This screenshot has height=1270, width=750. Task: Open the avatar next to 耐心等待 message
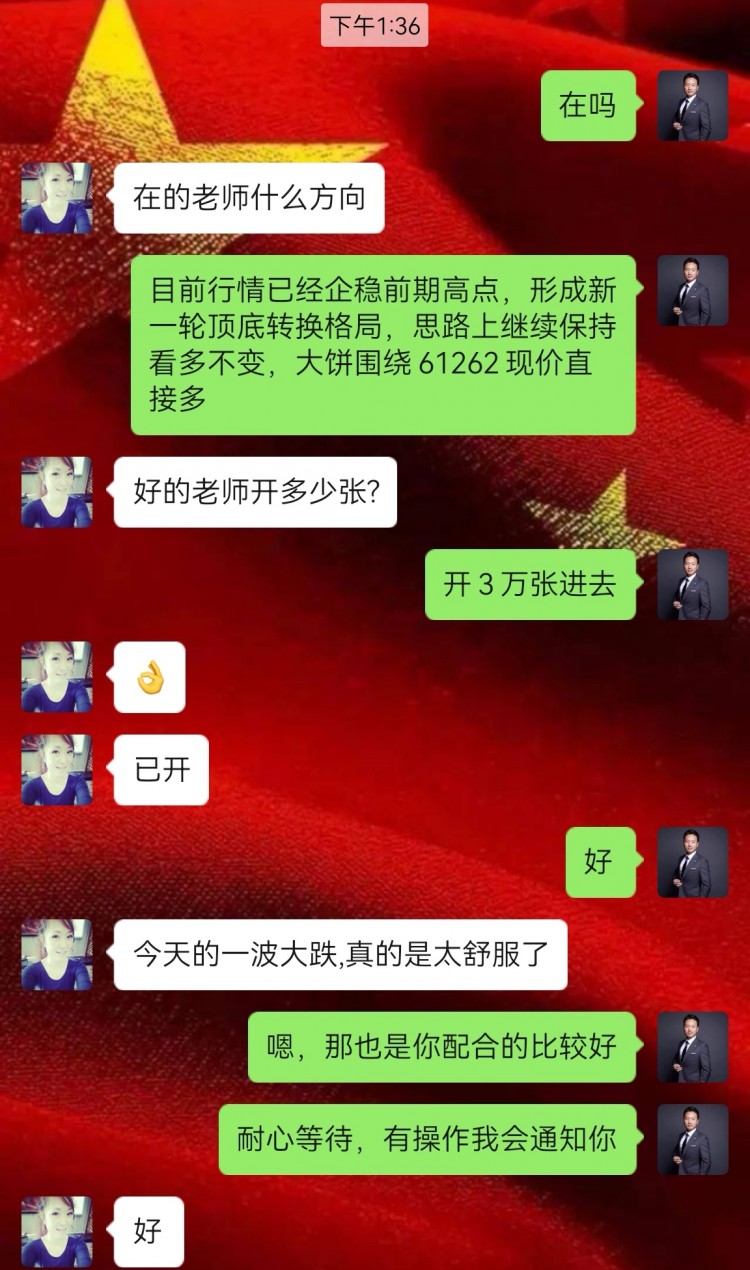[692, 1139]
